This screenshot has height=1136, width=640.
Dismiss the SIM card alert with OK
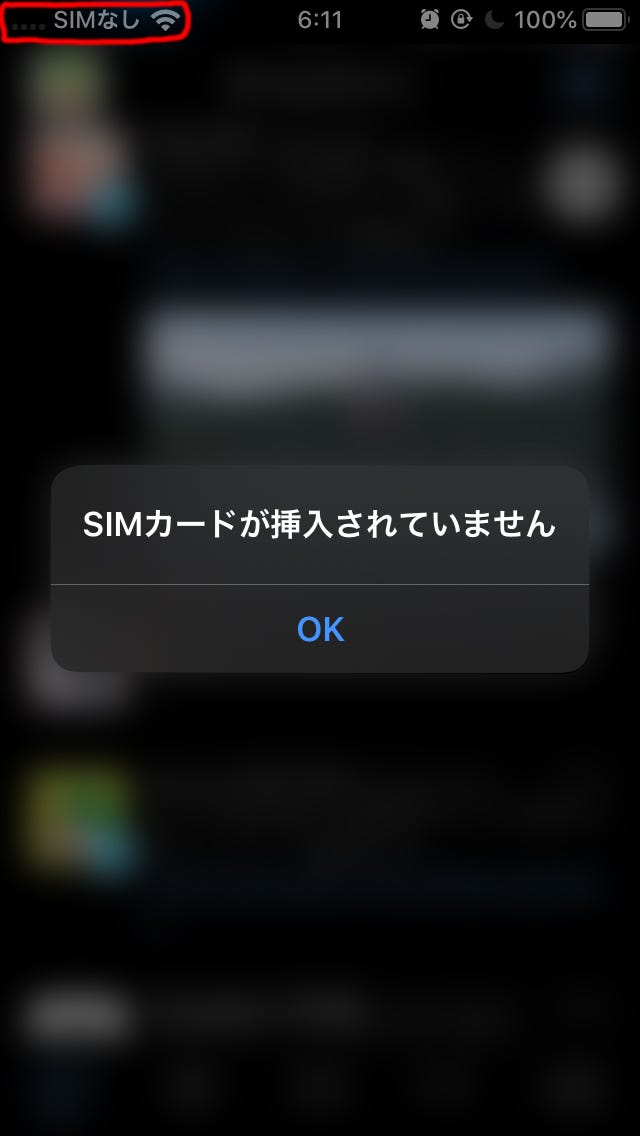point(320,629)
